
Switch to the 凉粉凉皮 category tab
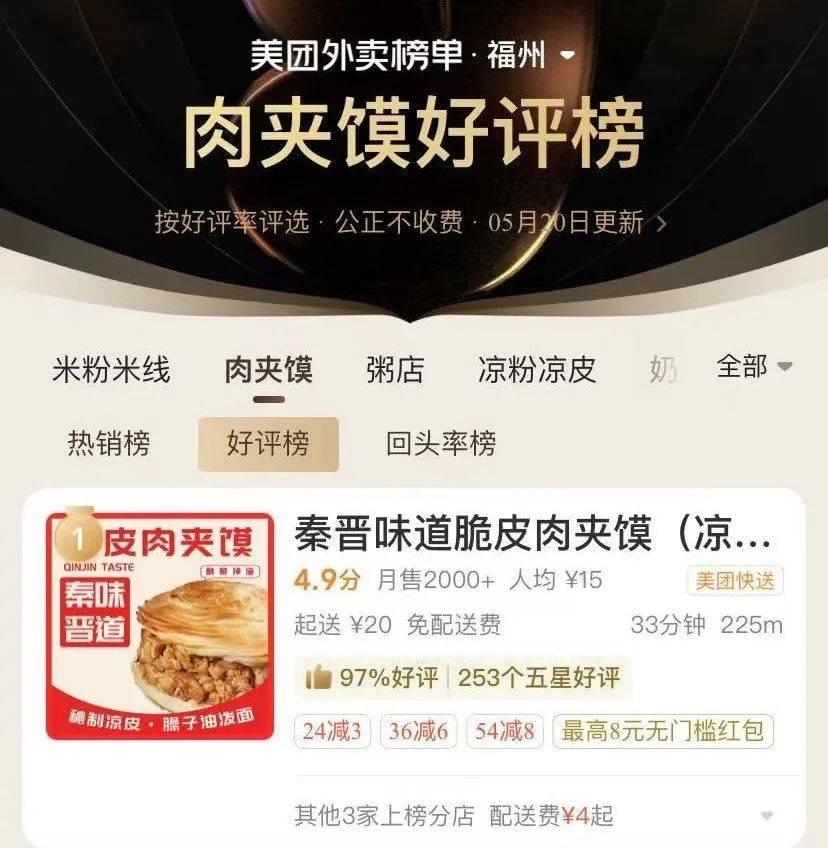(536, 370)
